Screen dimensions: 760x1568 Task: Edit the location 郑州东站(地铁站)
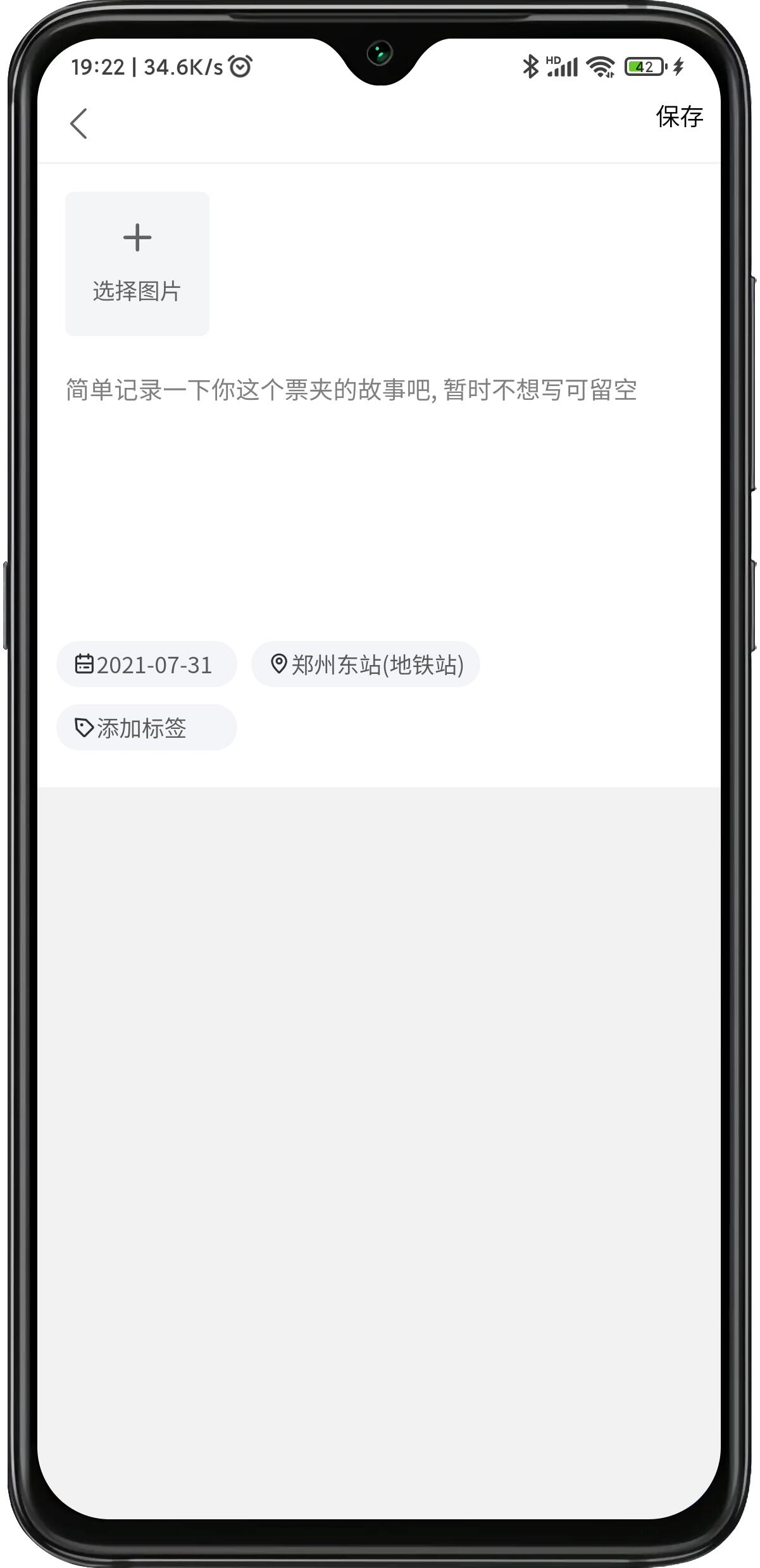pos(366,665)
